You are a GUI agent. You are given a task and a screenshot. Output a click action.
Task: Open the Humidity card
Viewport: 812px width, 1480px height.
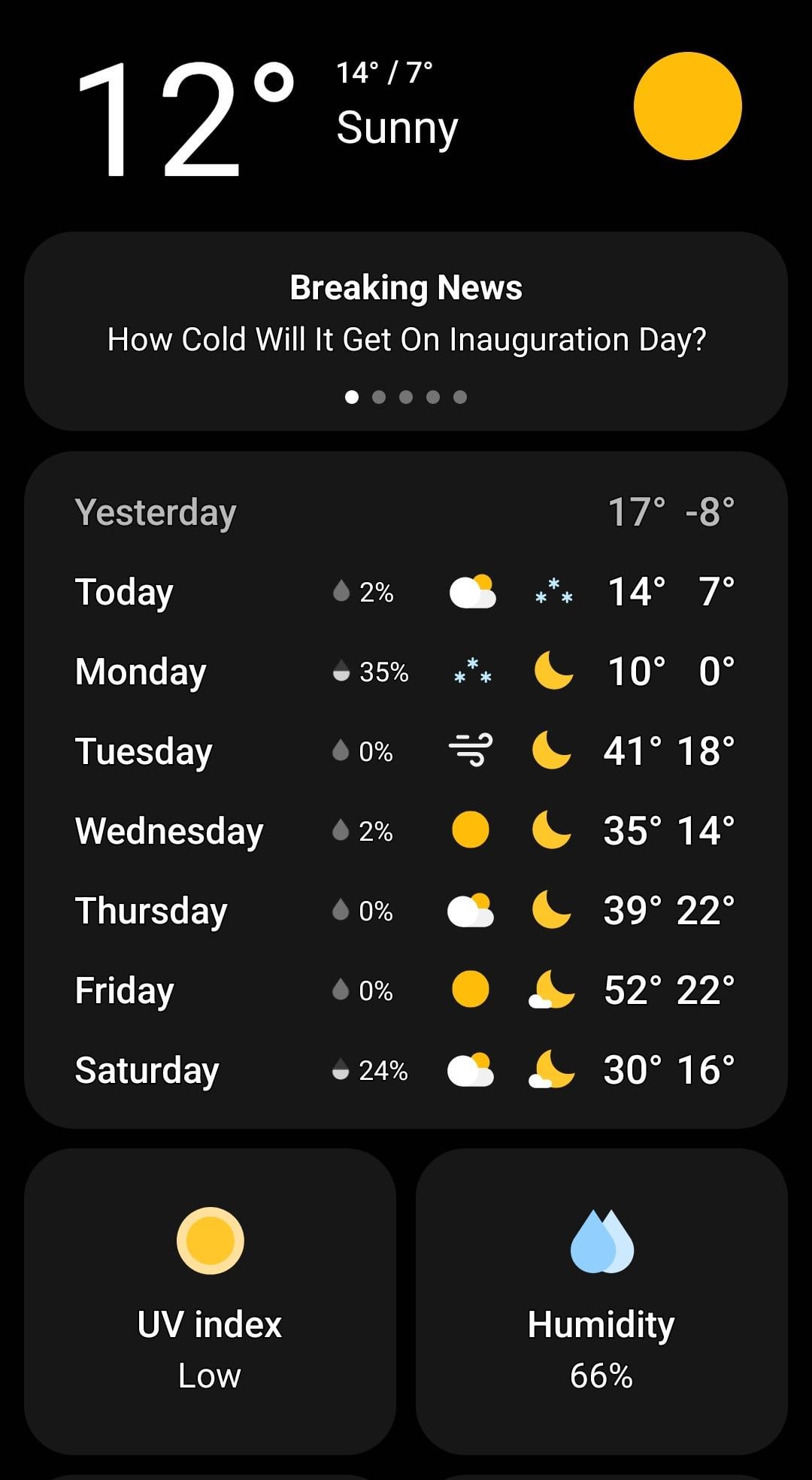pyautogui.click(x=601, y=1301)
